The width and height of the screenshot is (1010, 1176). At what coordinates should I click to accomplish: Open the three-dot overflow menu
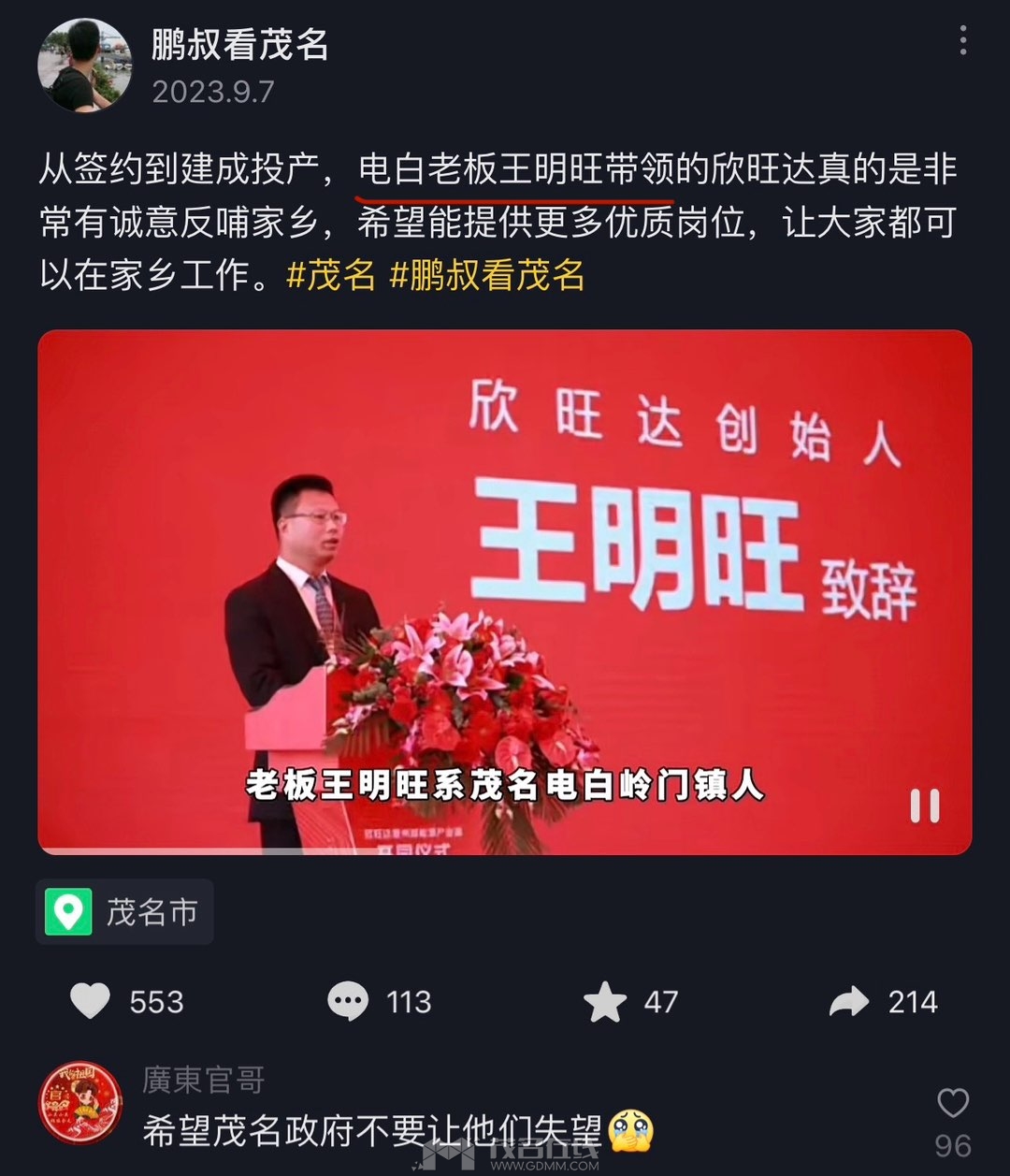pos(962,40)
